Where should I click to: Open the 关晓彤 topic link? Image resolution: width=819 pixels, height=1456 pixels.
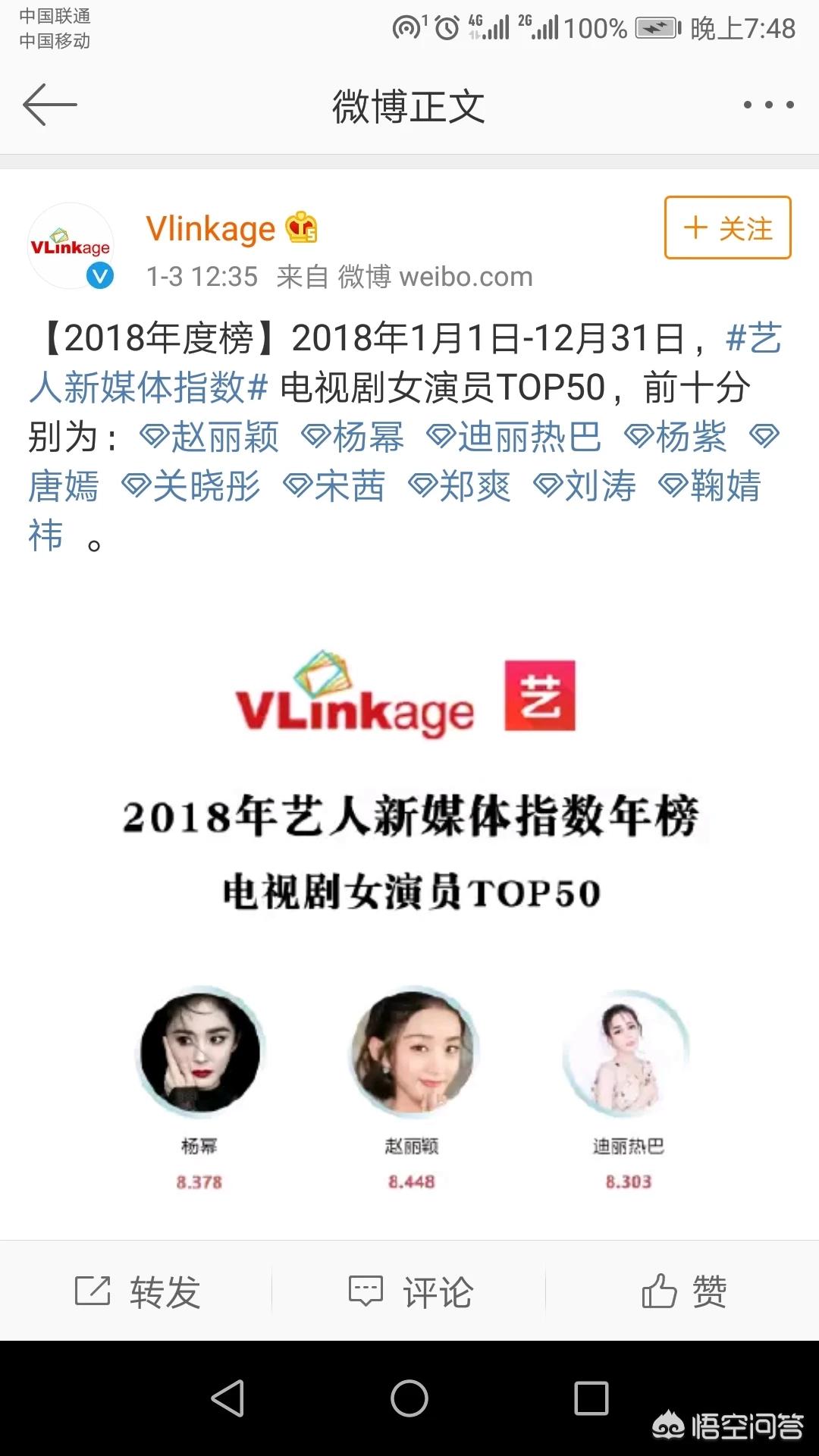pyautogui.click(x=191, y=486)
